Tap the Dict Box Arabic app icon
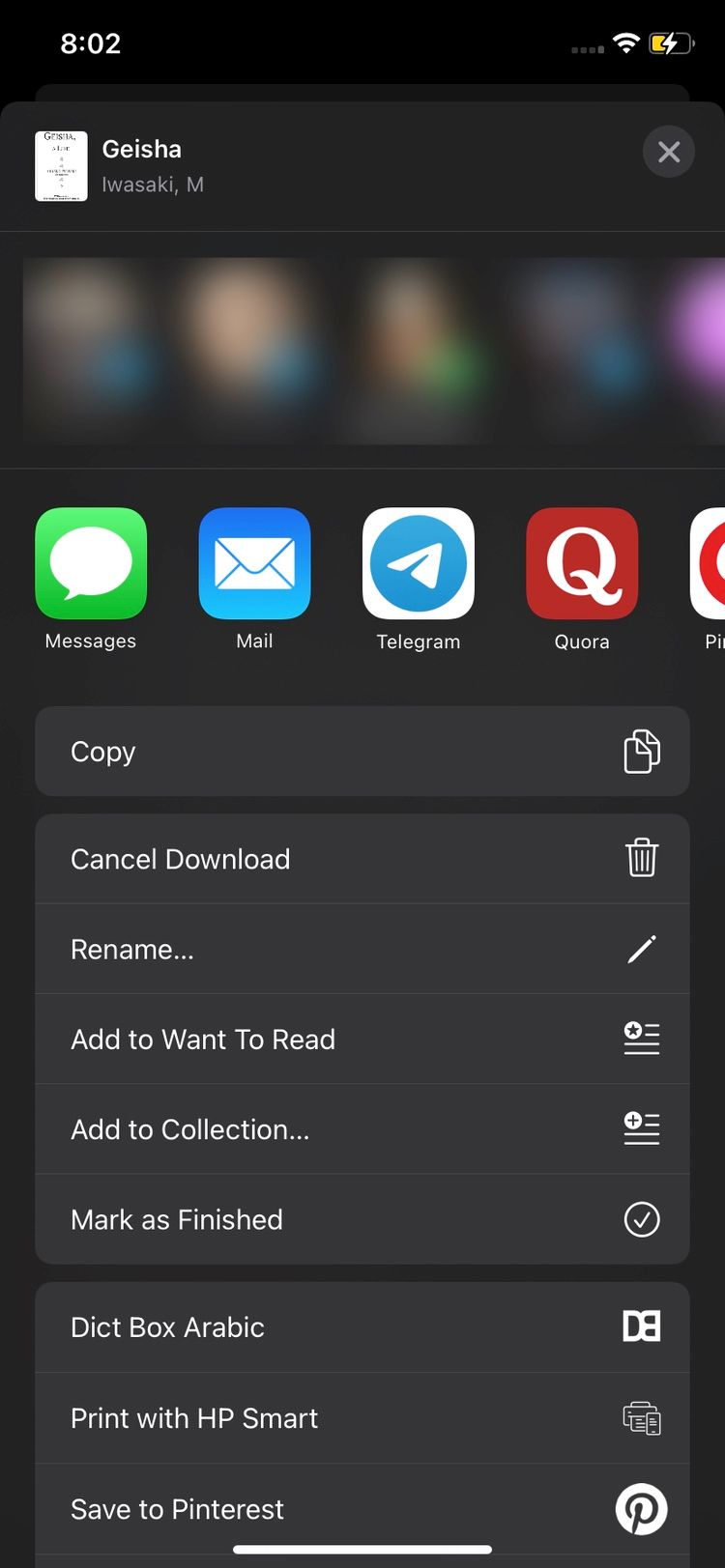The image size is (725, 1568). (x=642, y=1326)
